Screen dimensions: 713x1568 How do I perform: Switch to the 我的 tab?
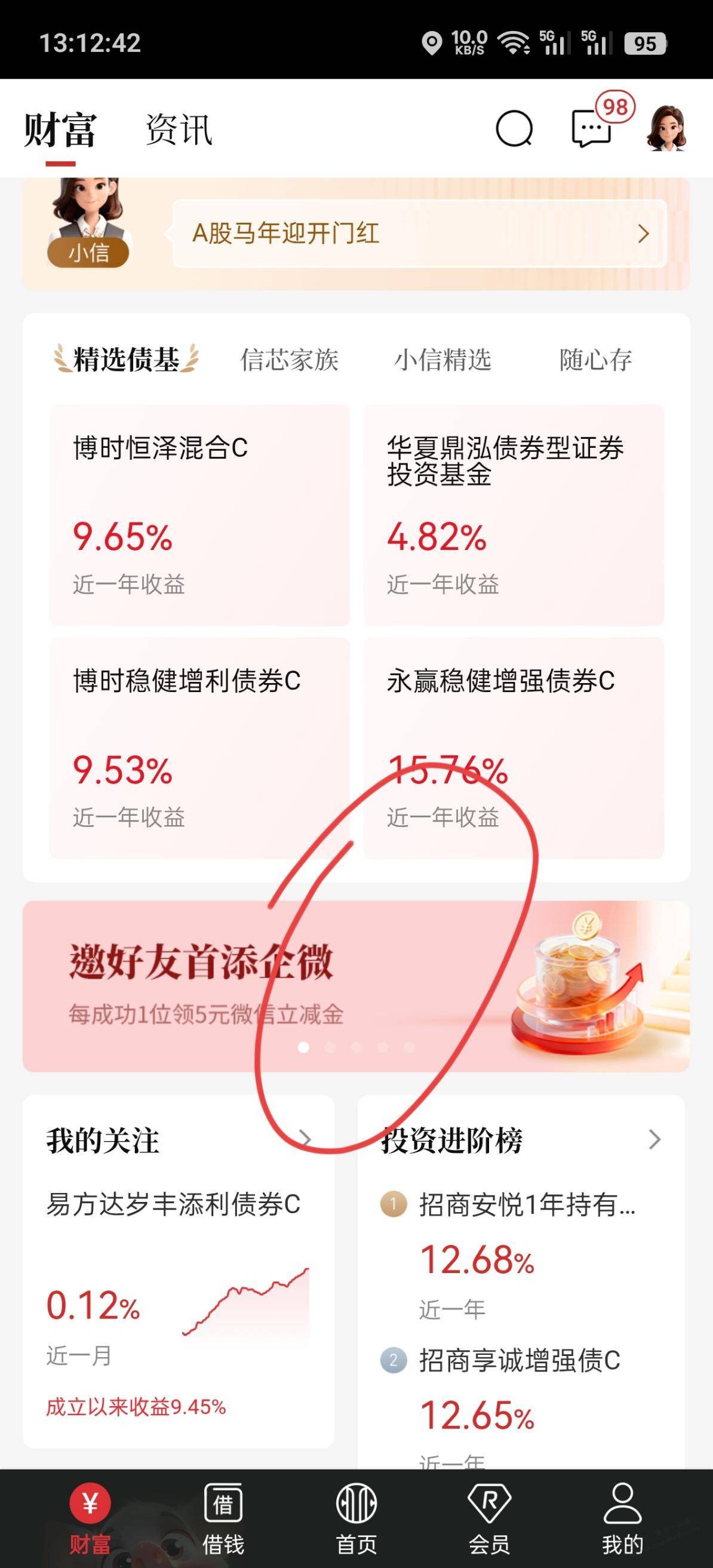[622, 1517]
